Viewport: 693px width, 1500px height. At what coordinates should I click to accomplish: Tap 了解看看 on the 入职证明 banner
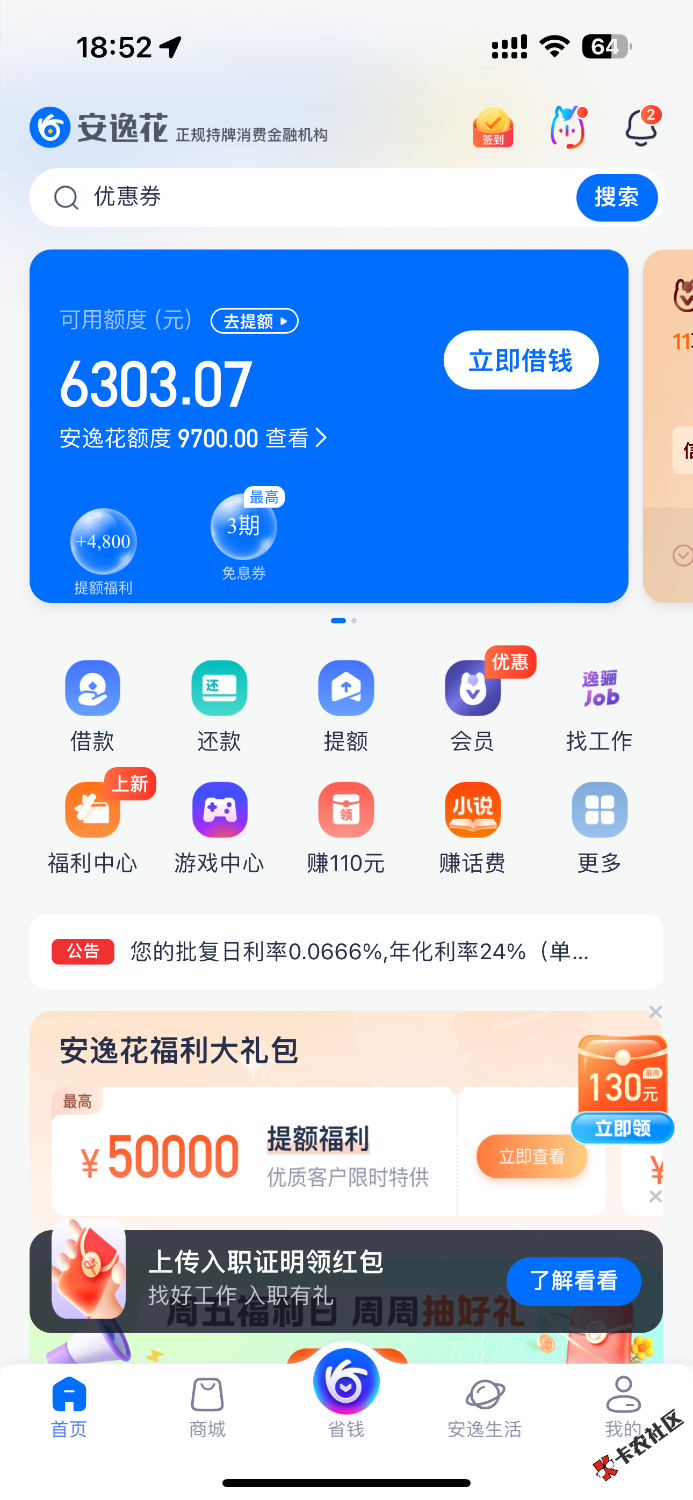(573, 1280)
